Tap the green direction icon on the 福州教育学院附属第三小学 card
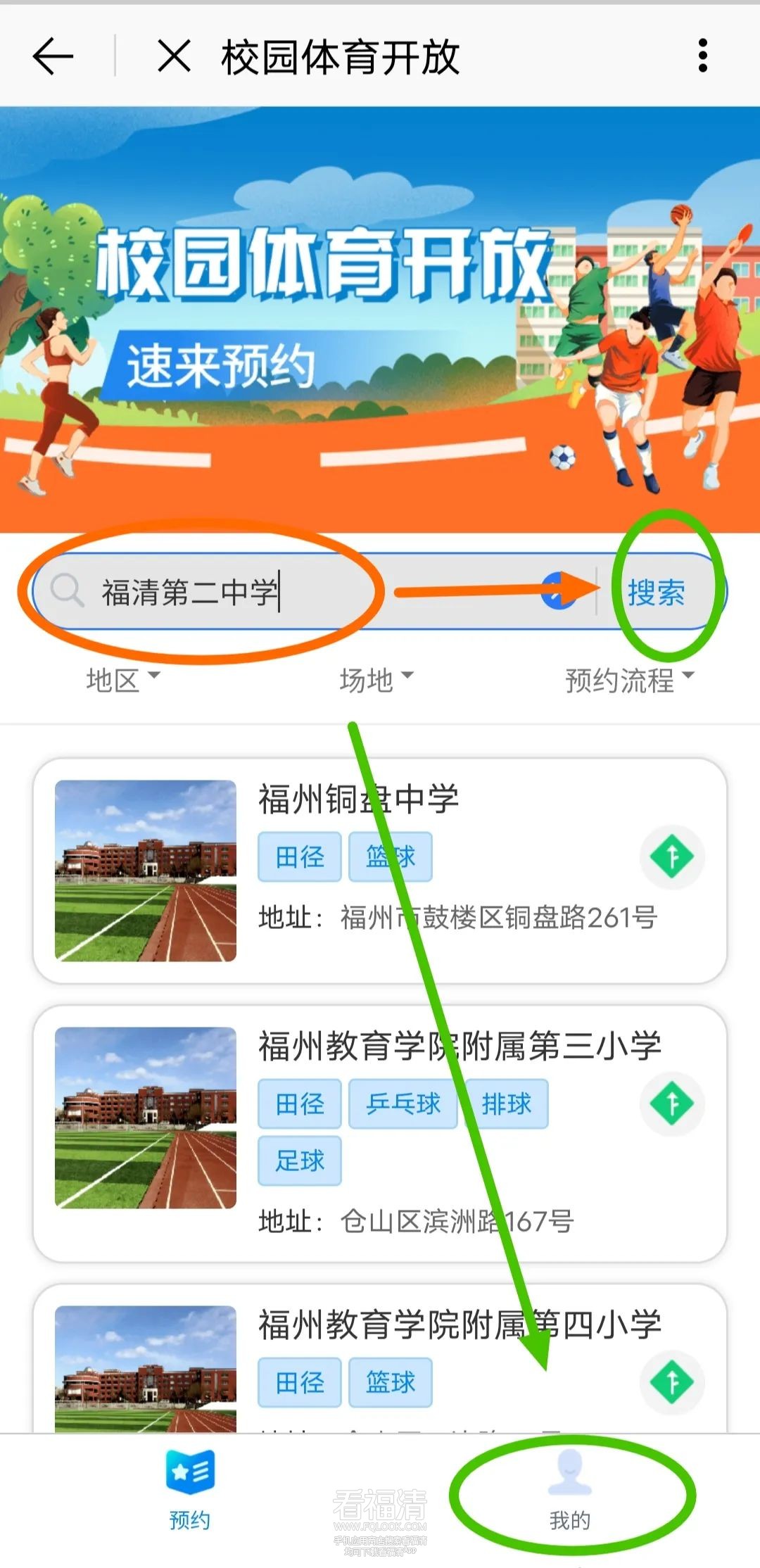760x1568 pixels. click(672, 1104)
